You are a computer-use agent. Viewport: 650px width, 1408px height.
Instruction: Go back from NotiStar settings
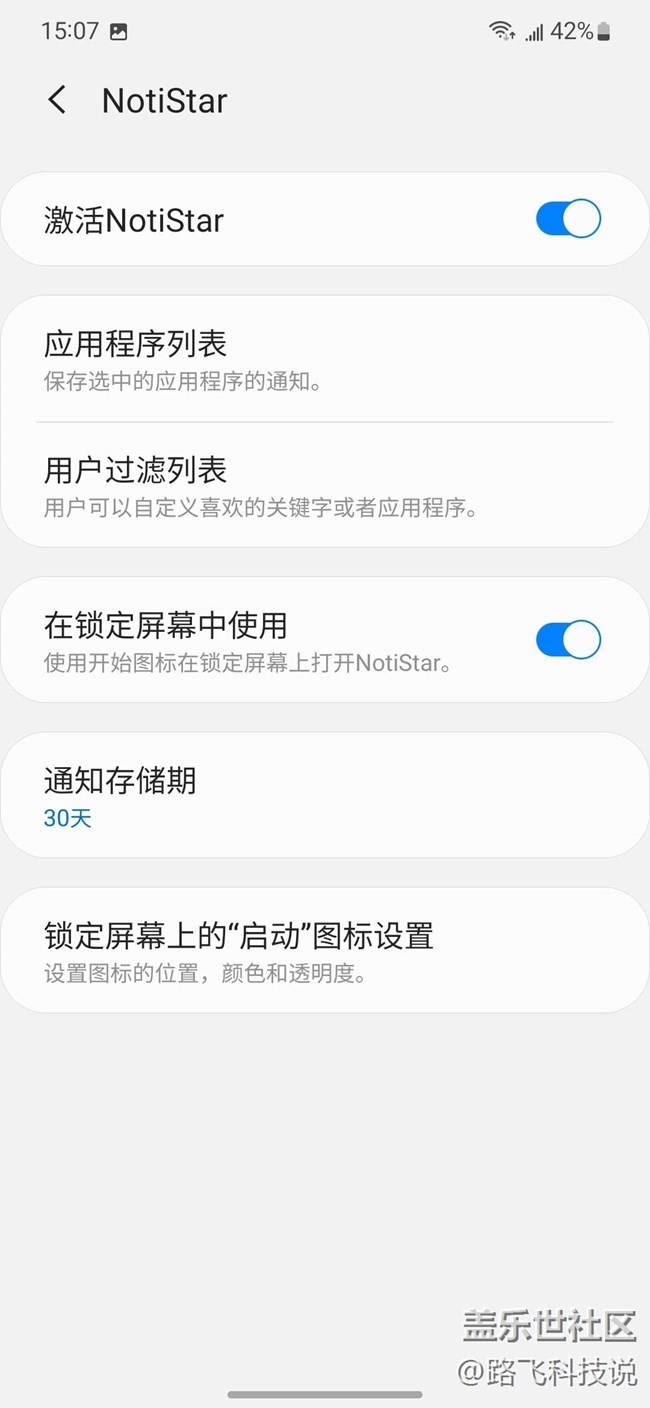coord(57,100)
